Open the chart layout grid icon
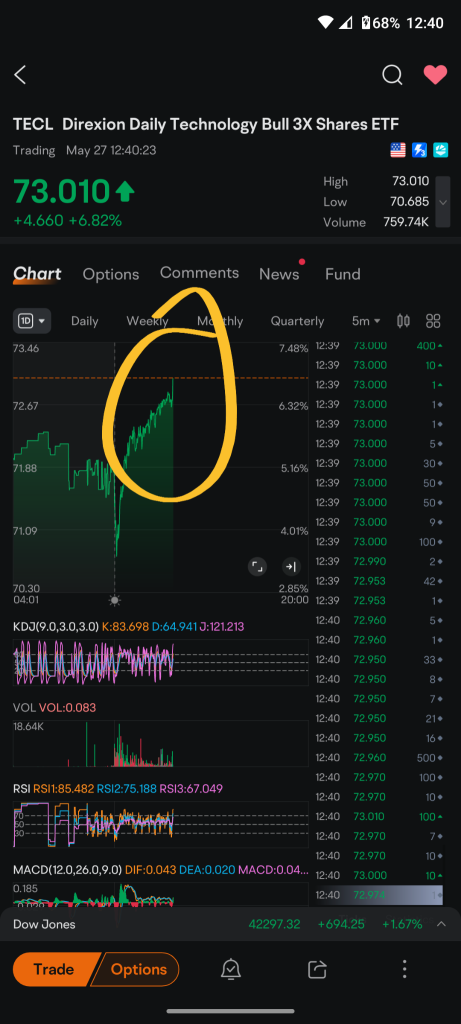The height and width of the screenshot is (1024, 461). click(433, 321)
